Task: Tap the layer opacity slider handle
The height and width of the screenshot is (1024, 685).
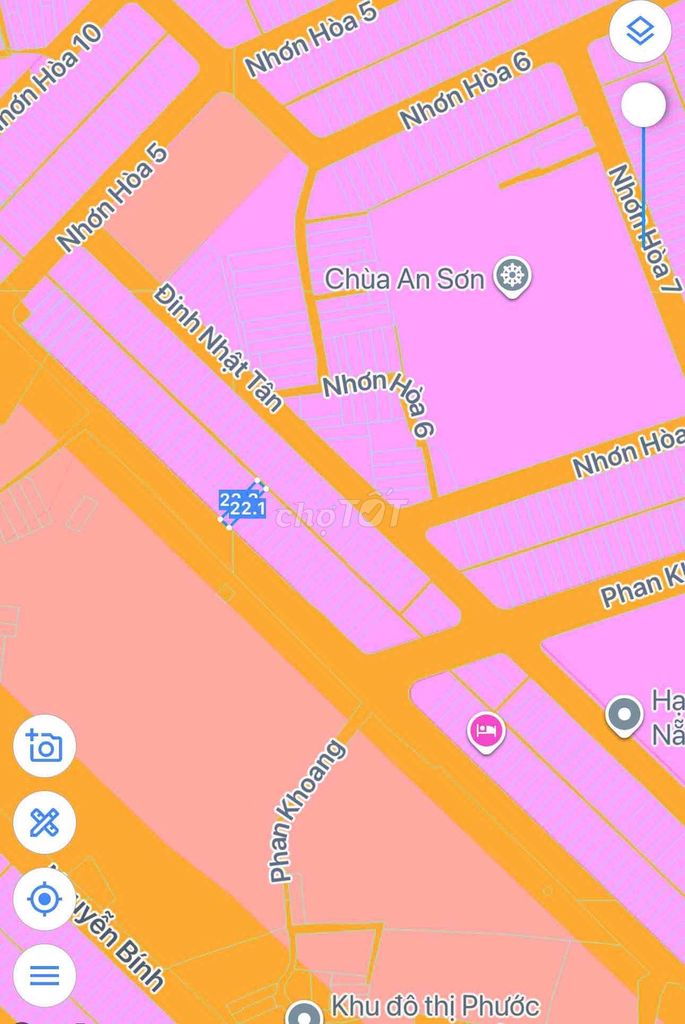Action: pyautogui.click(x=643, y=104)
